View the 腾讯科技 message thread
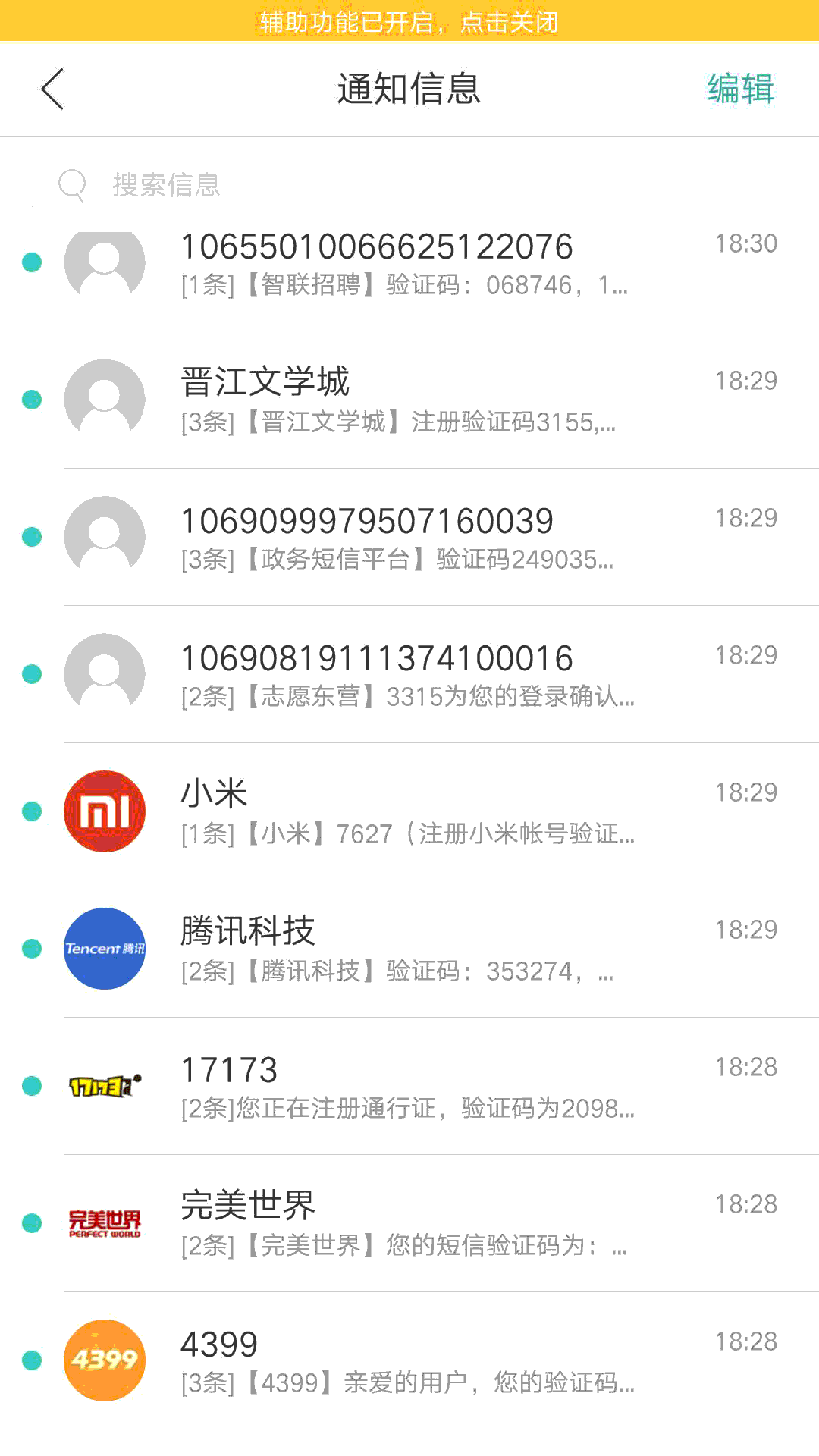This screenshot has height=1456, width=819. (409, 949)
